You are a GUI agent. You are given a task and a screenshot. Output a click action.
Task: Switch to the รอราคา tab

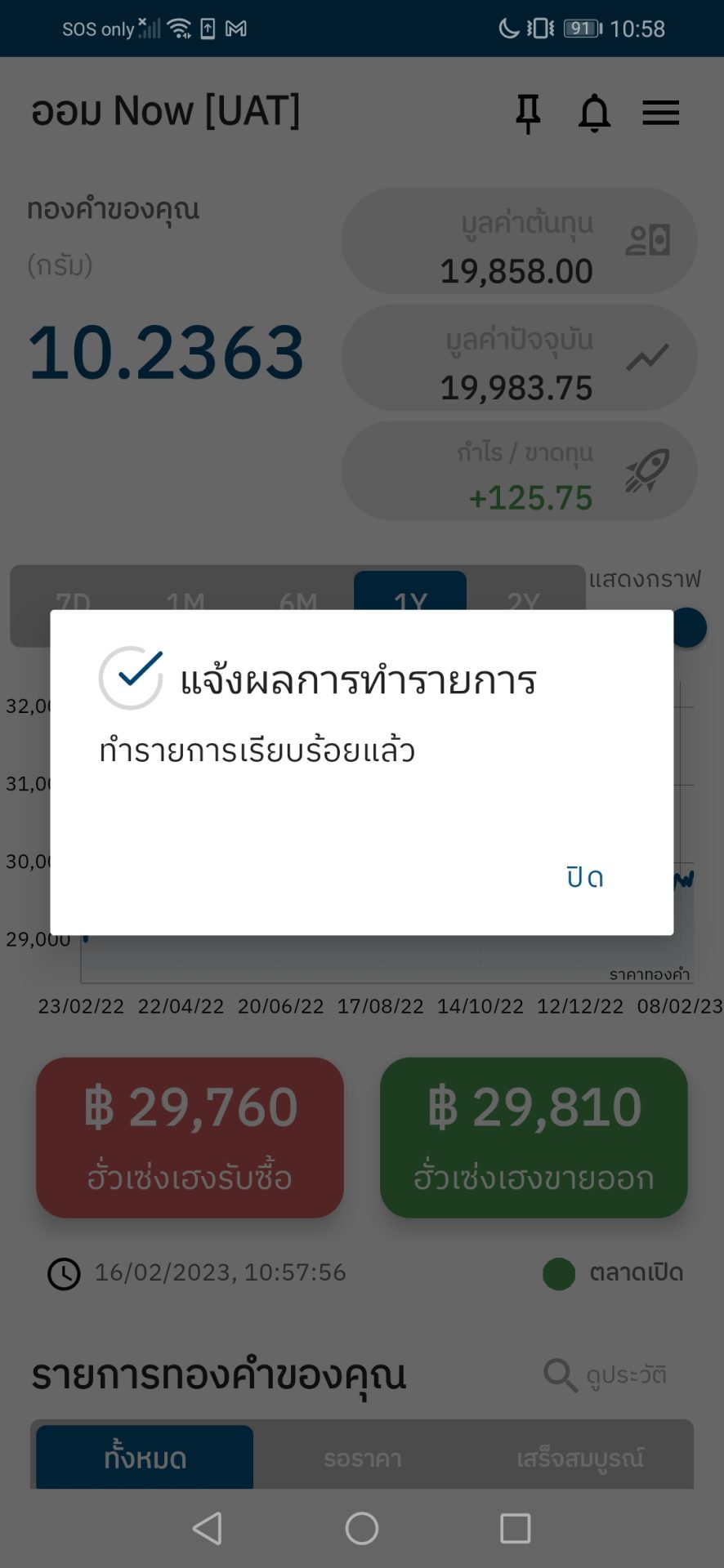click(x=363, y=1458)
